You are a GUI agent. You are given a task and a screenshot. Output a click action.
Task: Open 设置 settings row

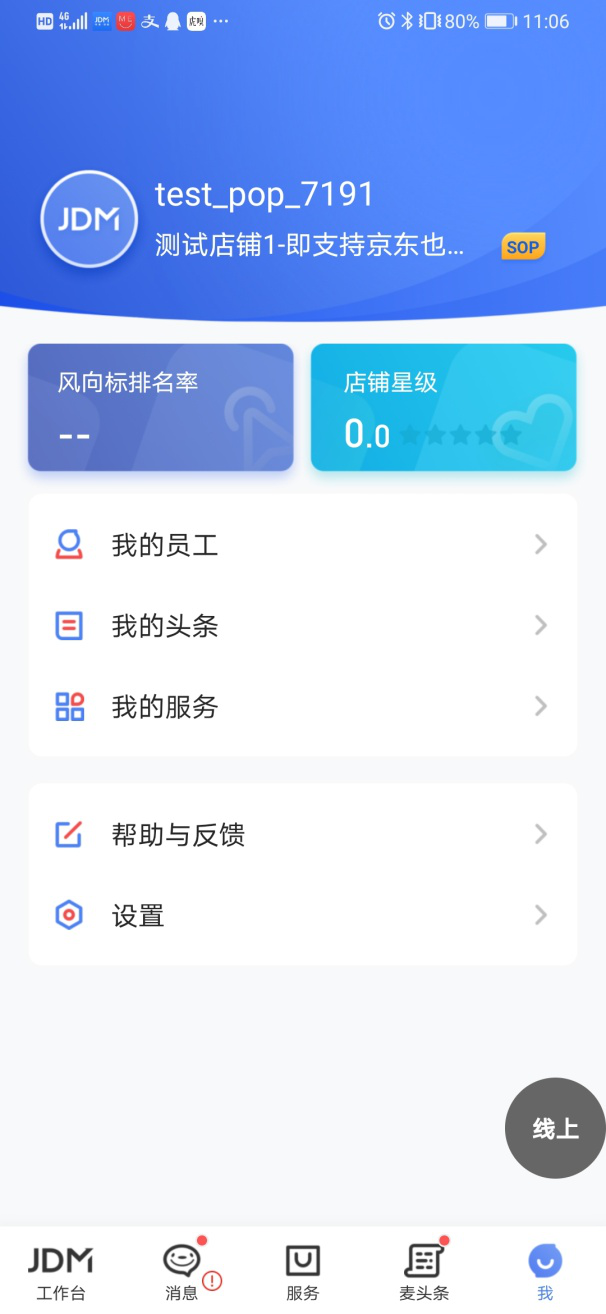(302, 915)
